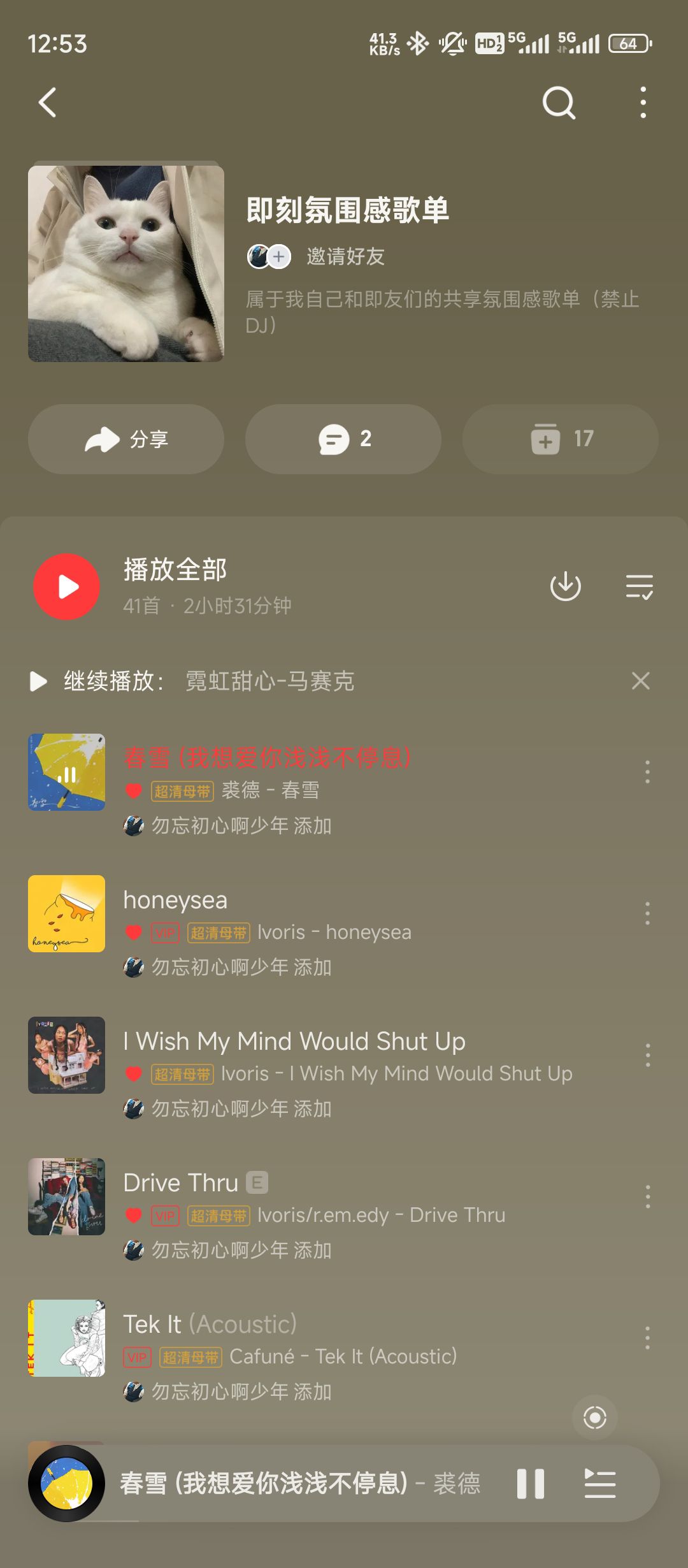Open more options for Tek It (Acoustic)
Image resolution: width=688 pixels, height=1568 pixels.
coord(647,1338)
